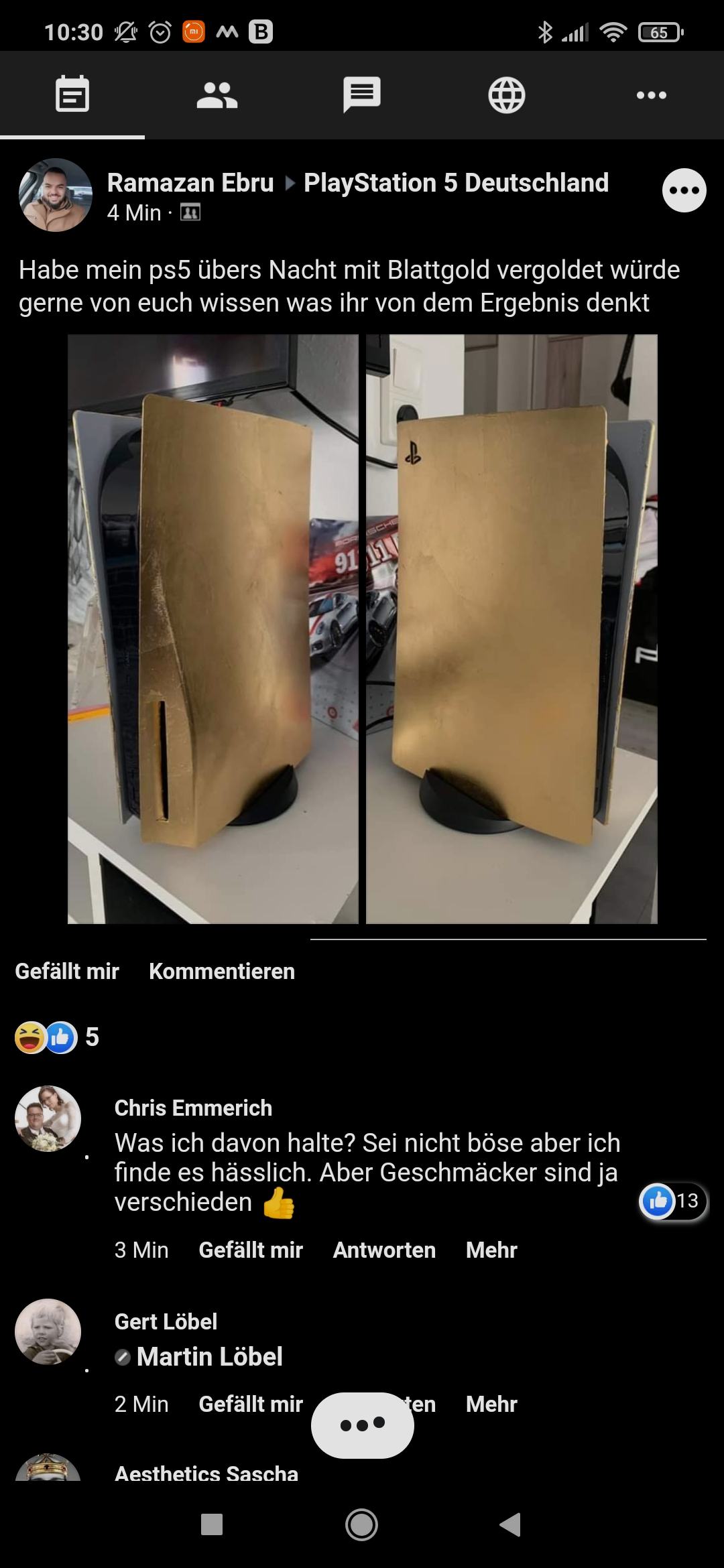
Task: View the 5 reactions on the post
Action: (x=57, y=1037)
